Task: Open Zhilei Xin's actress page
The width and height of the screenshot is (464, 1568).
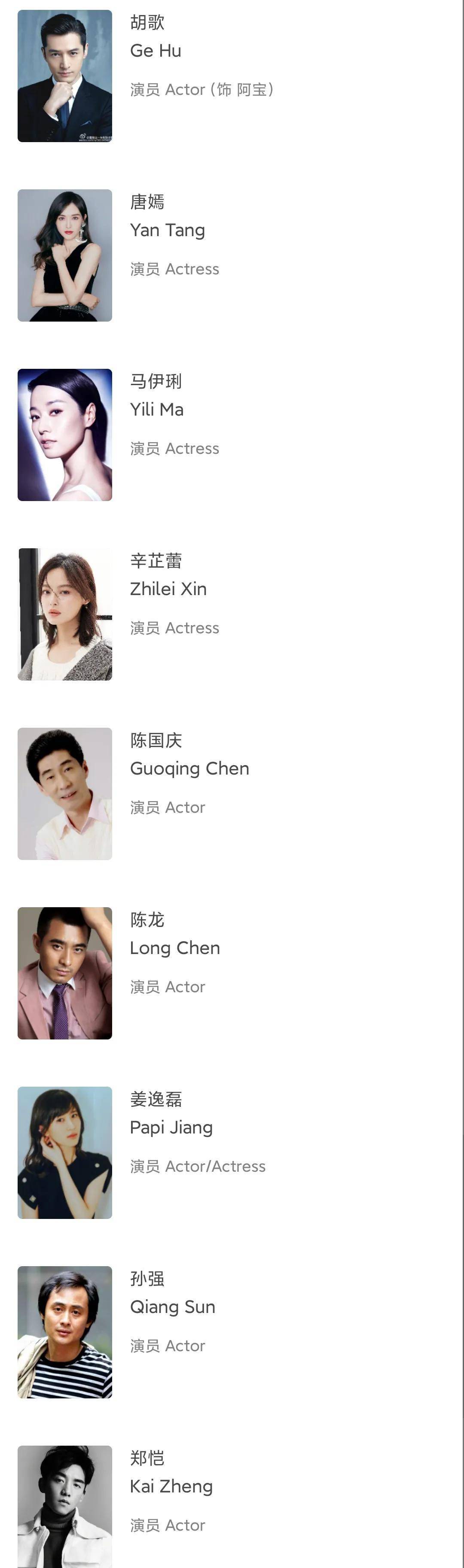Action: [168, 589]
